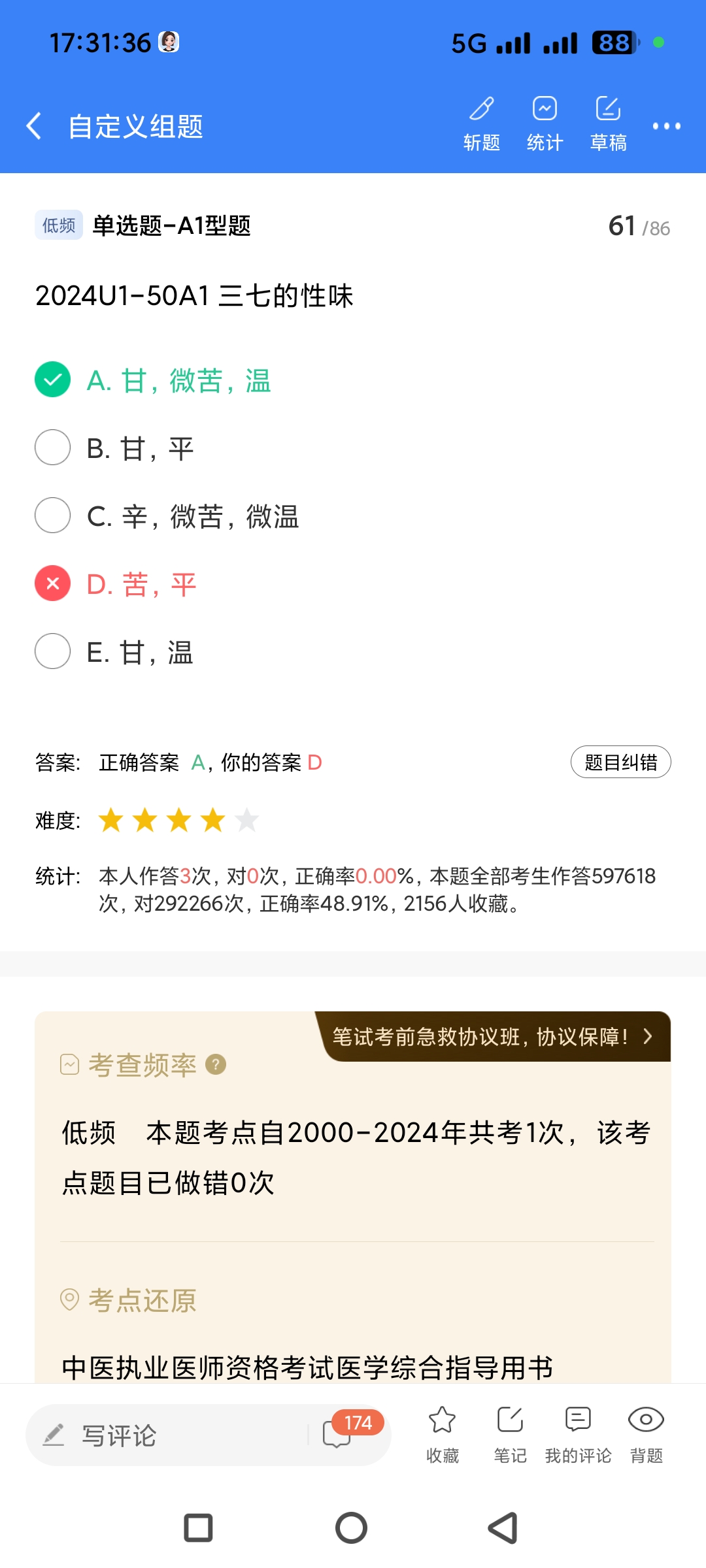Open 我的评论

[x=578, y=1433]
